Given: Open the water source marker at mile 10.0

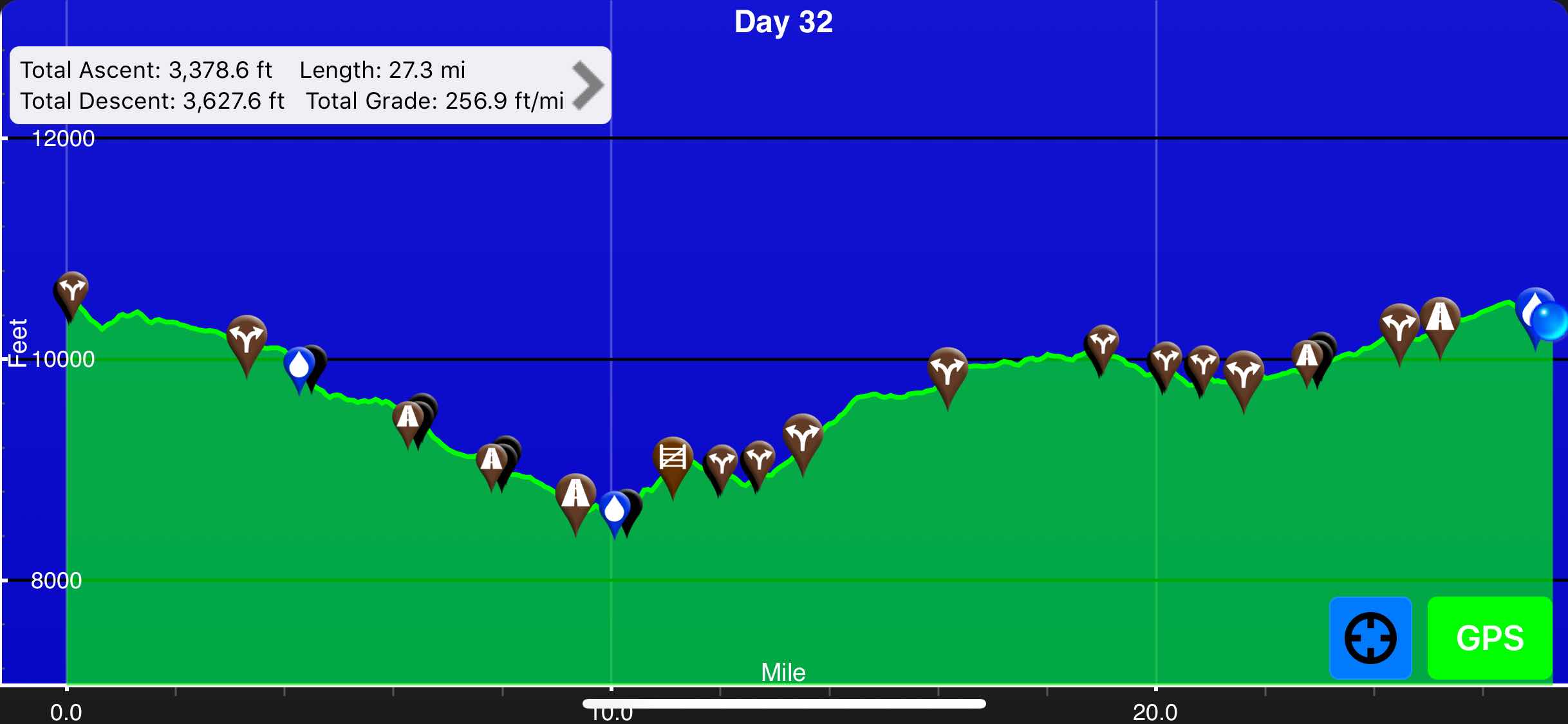Looking at the screenshot, I should click(615, 510).
